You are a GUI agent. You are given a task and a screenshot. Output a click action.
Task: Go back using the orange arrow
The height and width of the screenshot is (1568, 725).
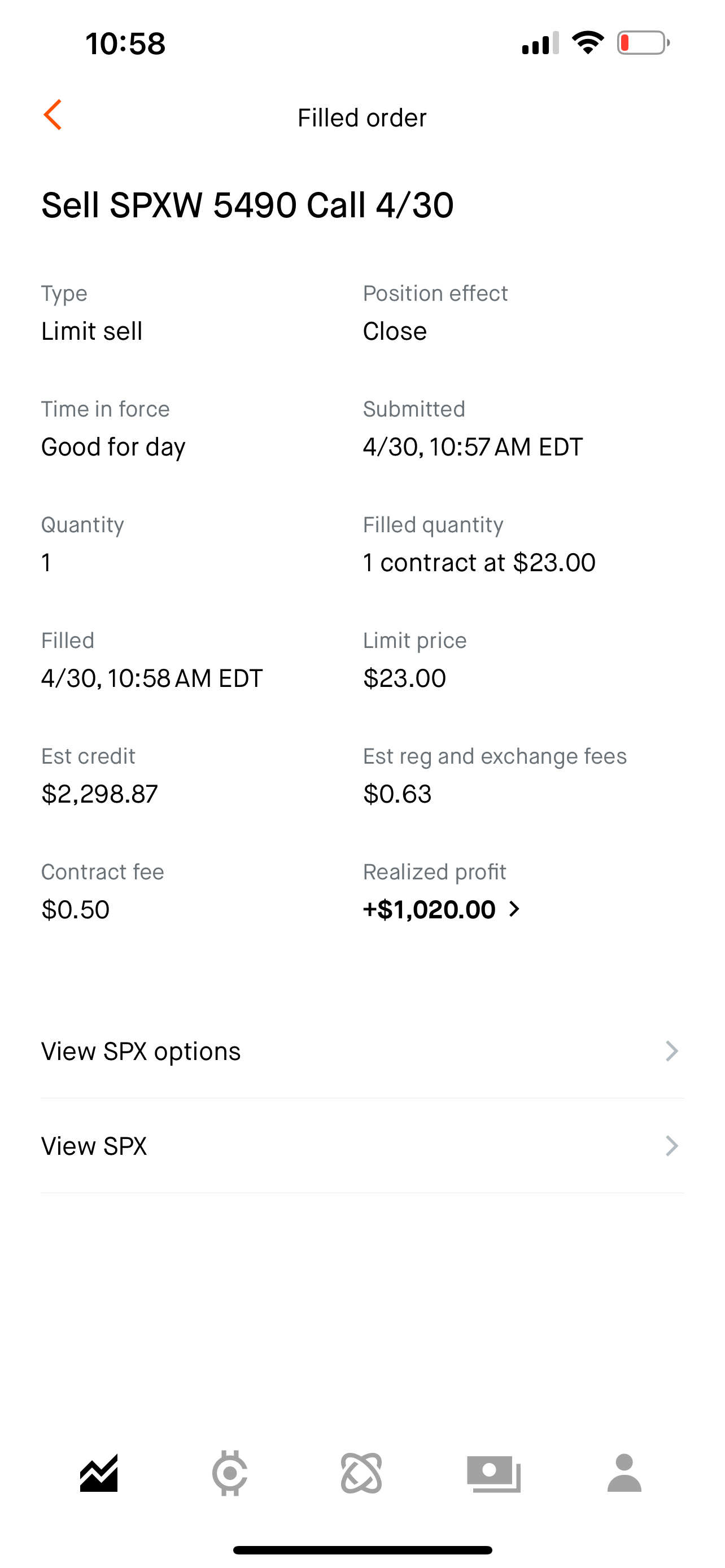53,115
